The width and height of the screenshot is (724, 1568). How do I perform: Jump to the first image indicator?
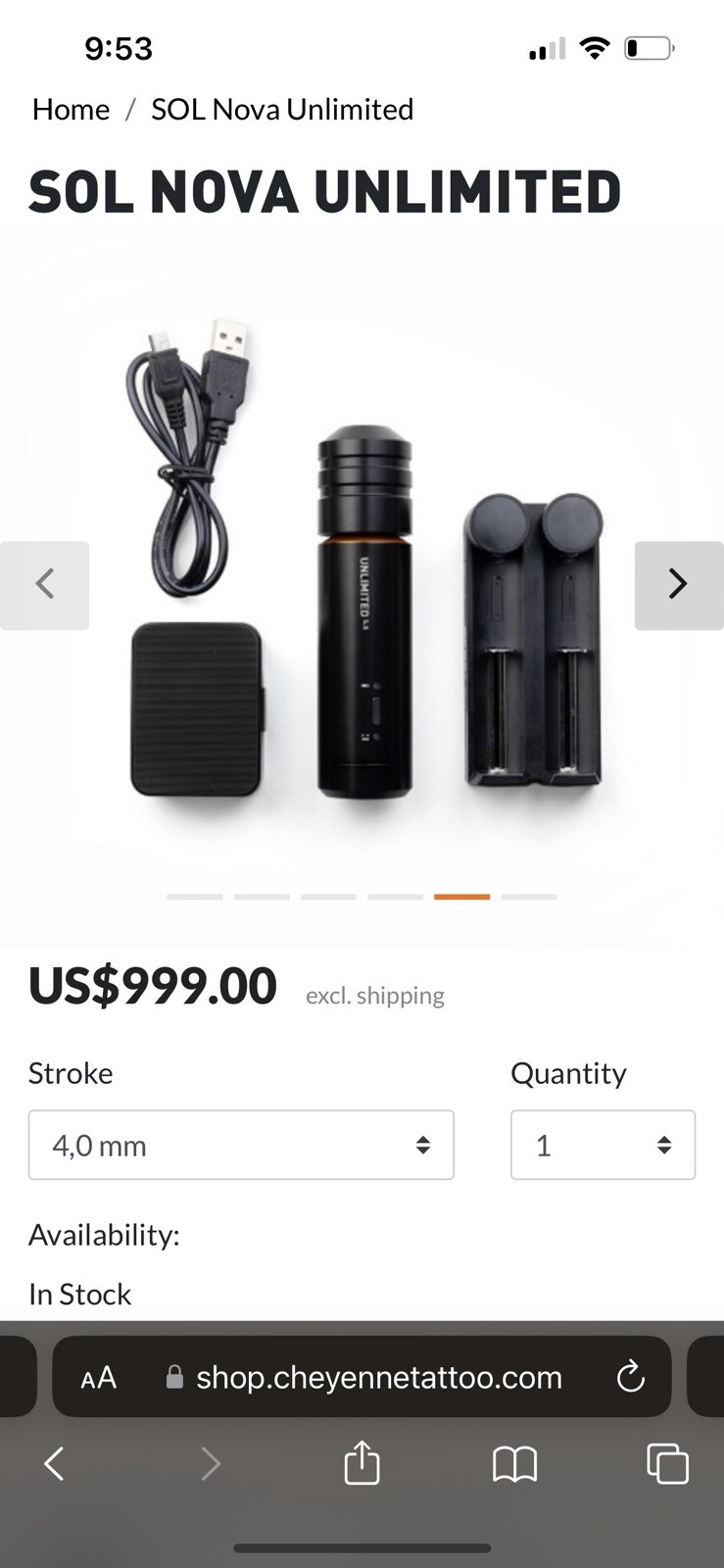(195, 897)
